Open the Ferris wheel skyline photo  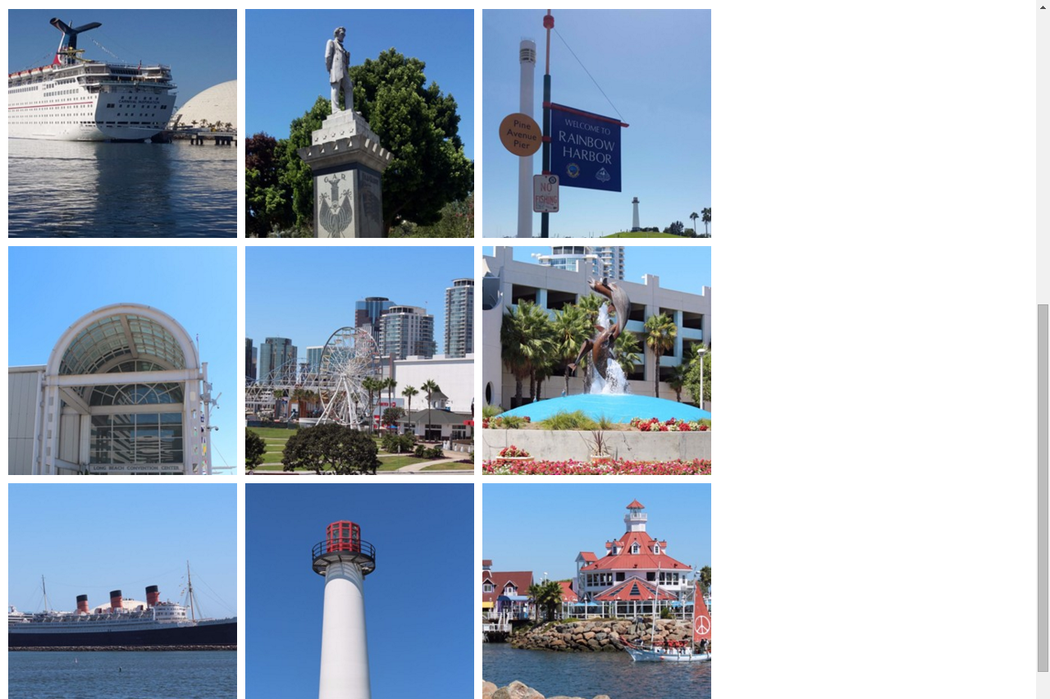click(359, 360)
